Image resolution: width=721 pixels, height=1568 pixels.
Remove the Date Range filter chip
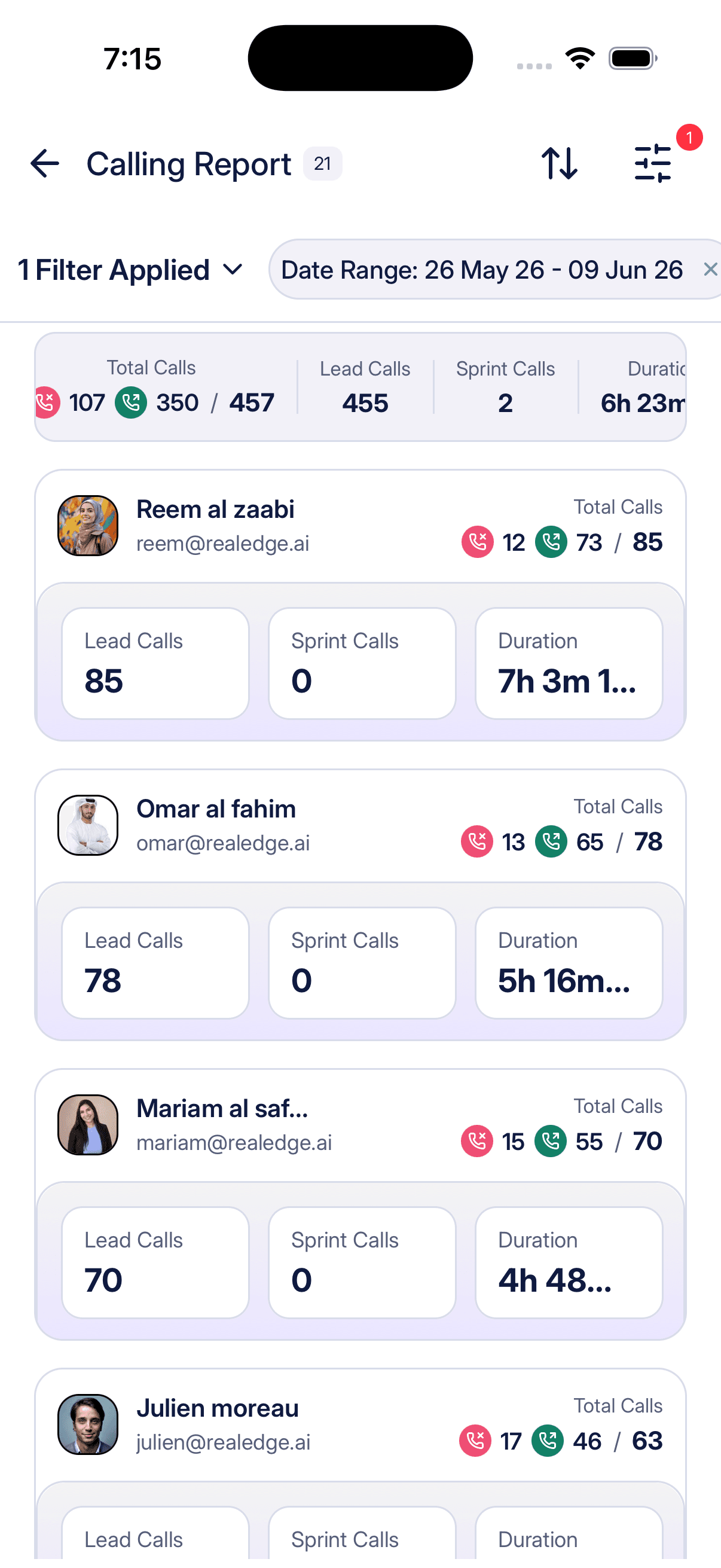(x=710, y=269)
